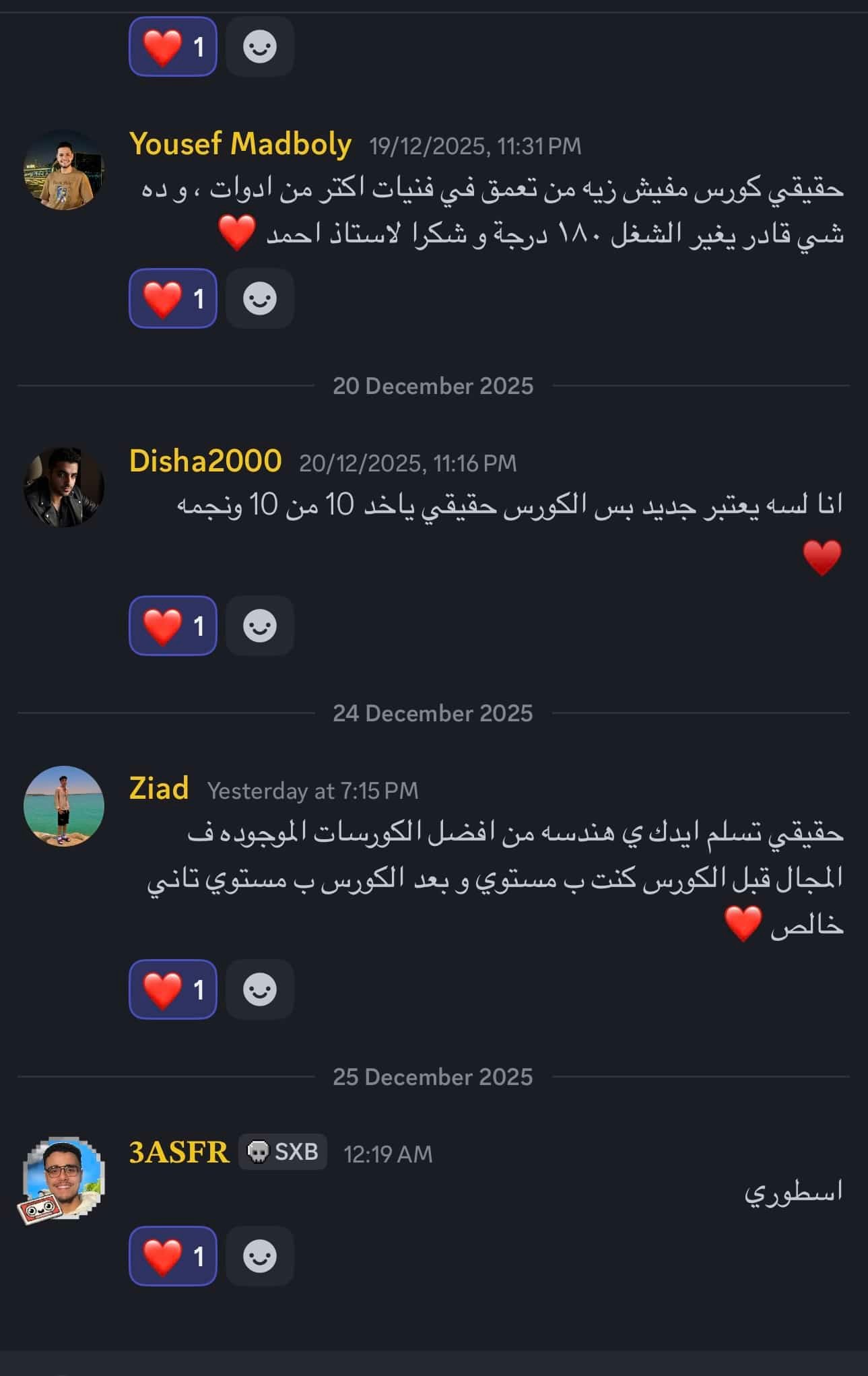868x1376 pixels.
Task: Add an emoji reaction to 3ASFR's message
Action: pyautogui.click(x=259, y=1256)
